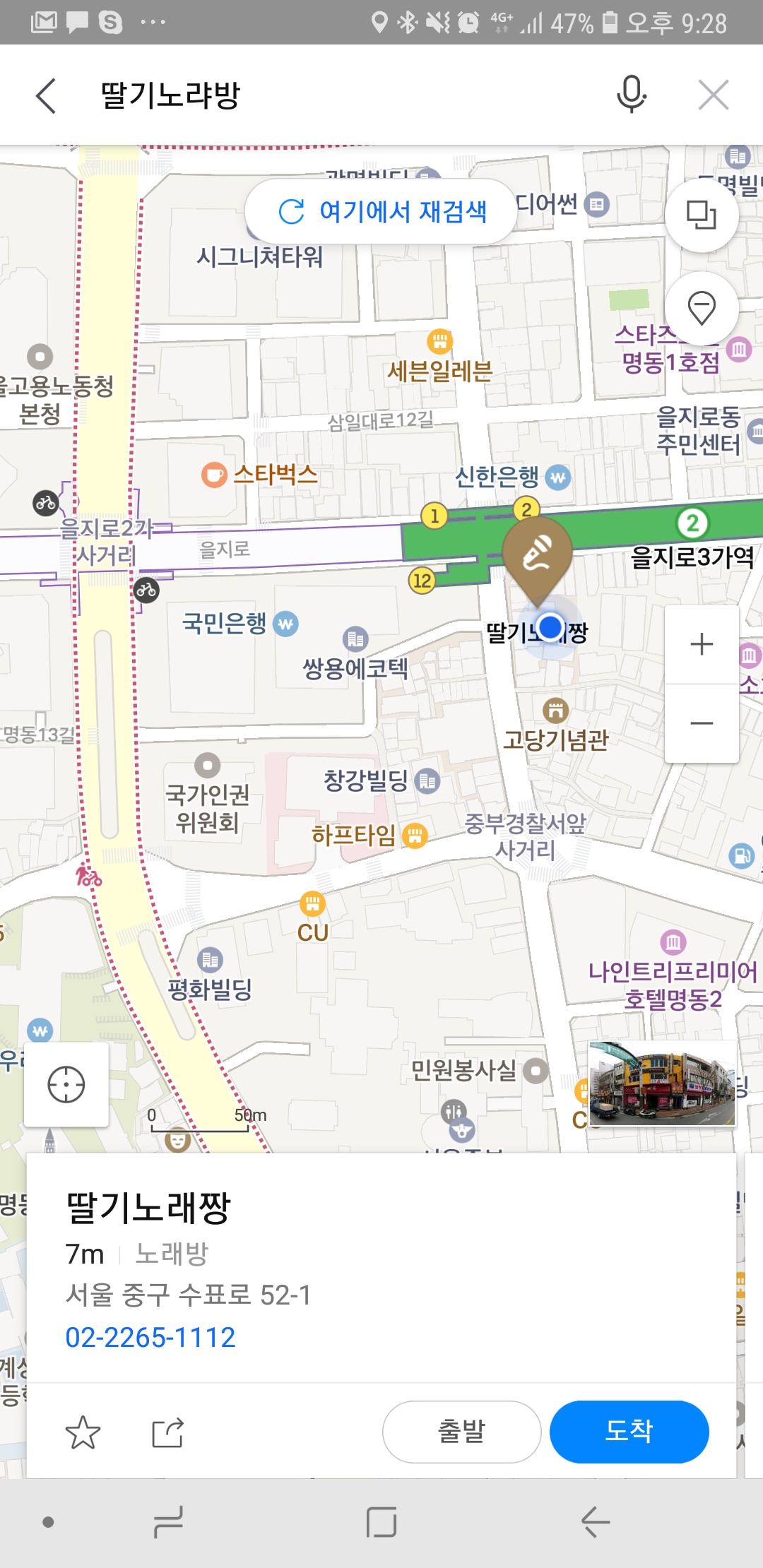Set 딸기노래짱 as destination with 도착
The width and height of the screenshot is (763, 1568).
pos(629,1431)
